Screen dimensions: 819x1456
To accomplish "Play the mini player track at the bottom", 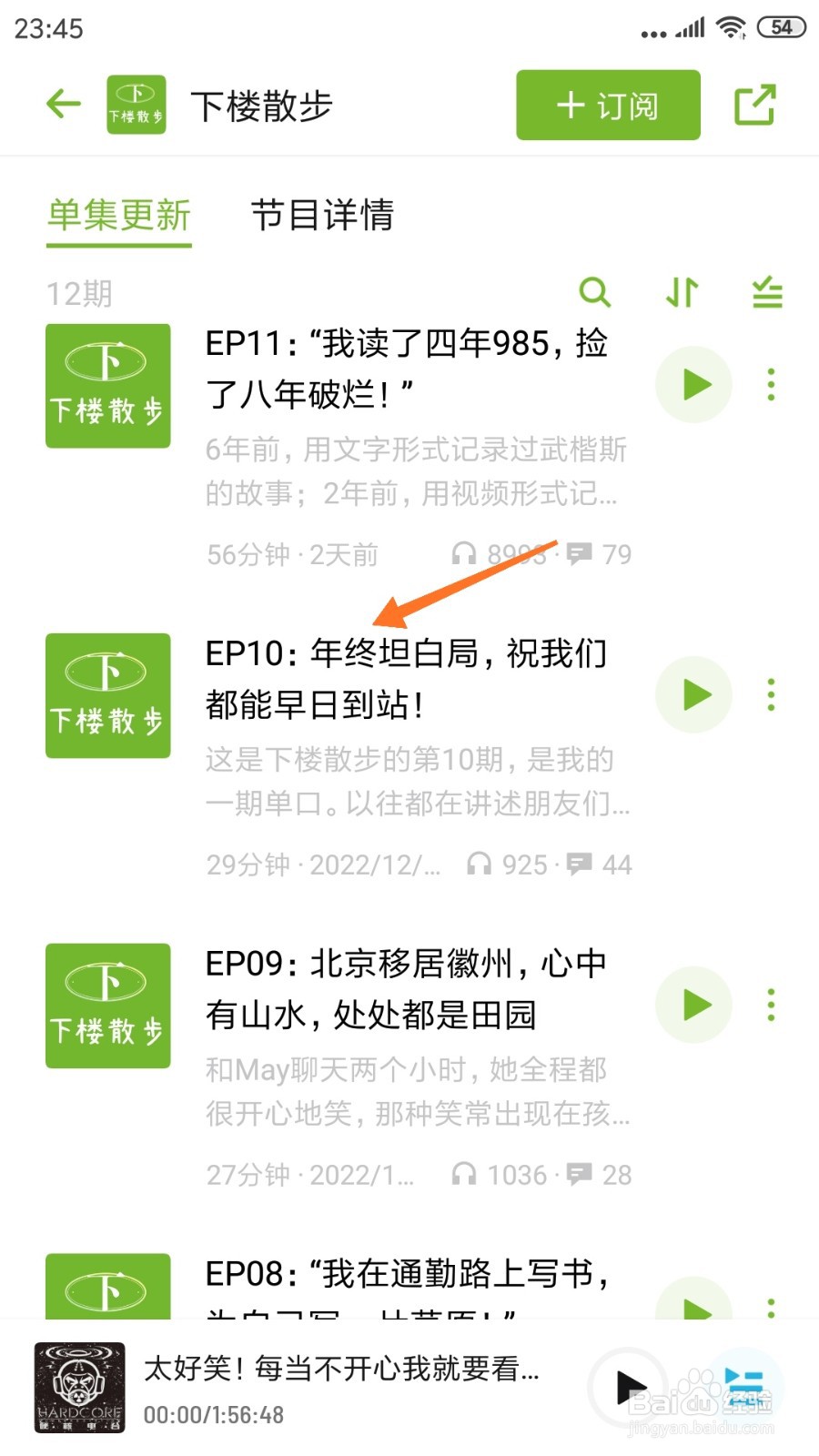I will 630,1387.
